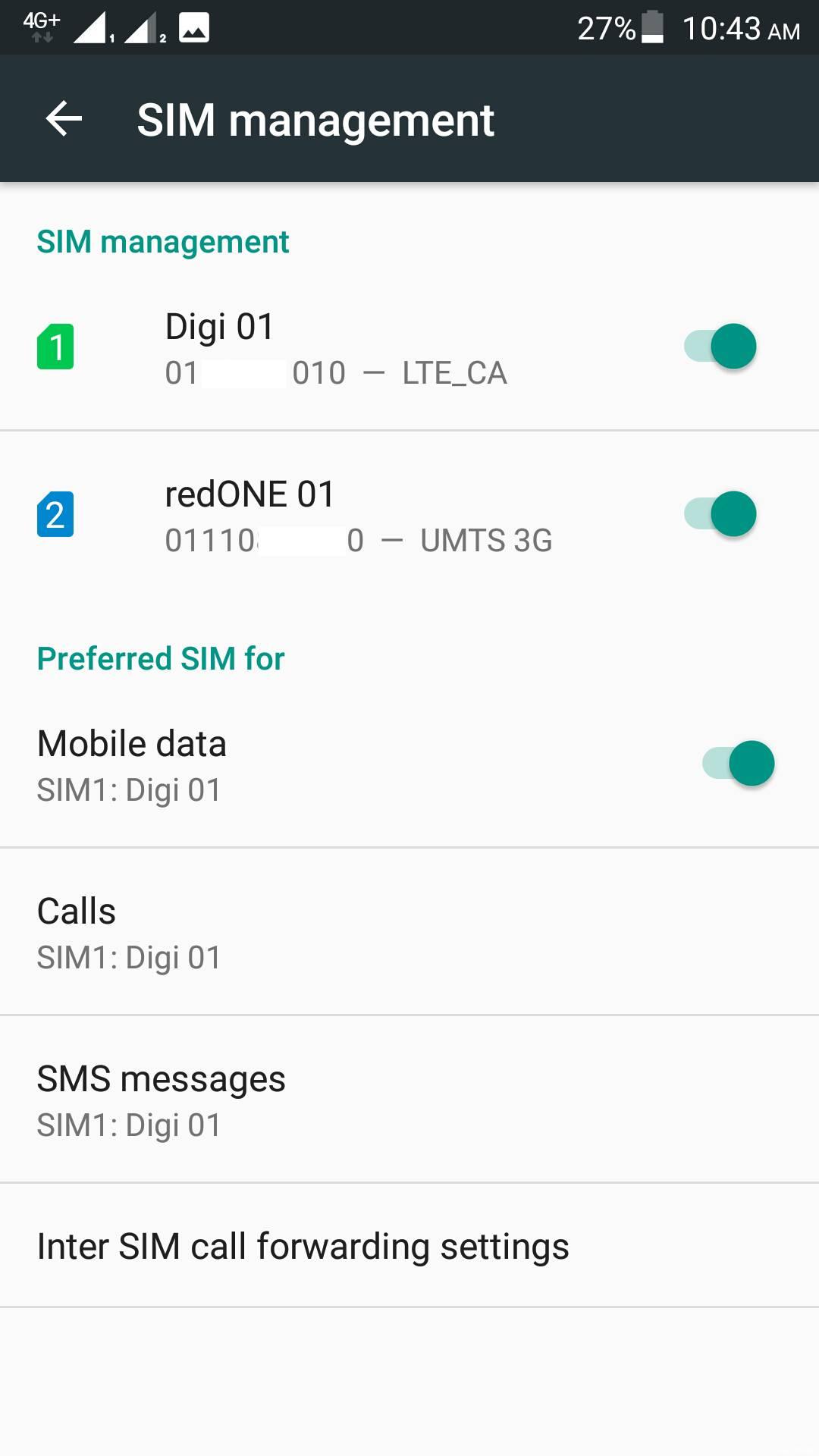Open Digi 01 SIM settings

click(x=334, y=348)
